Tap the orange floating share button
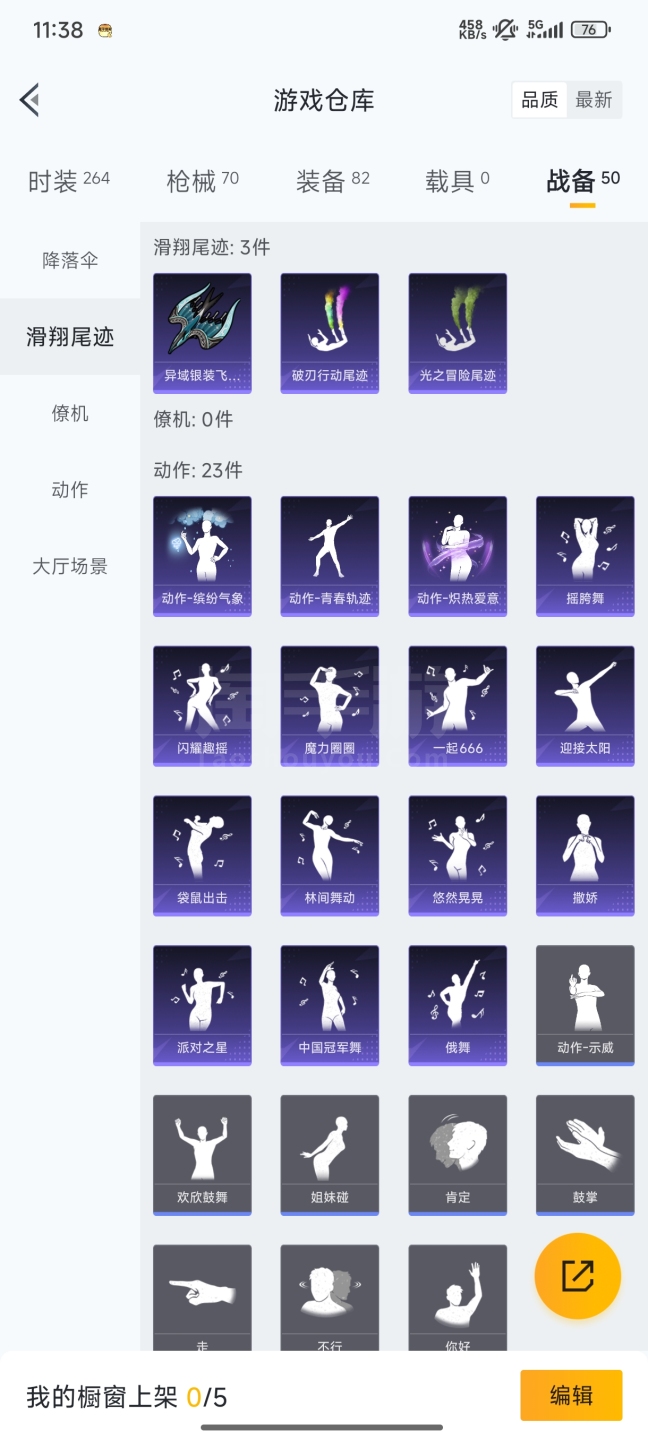Viewport: 648px width, 1440px height. 577,1276
